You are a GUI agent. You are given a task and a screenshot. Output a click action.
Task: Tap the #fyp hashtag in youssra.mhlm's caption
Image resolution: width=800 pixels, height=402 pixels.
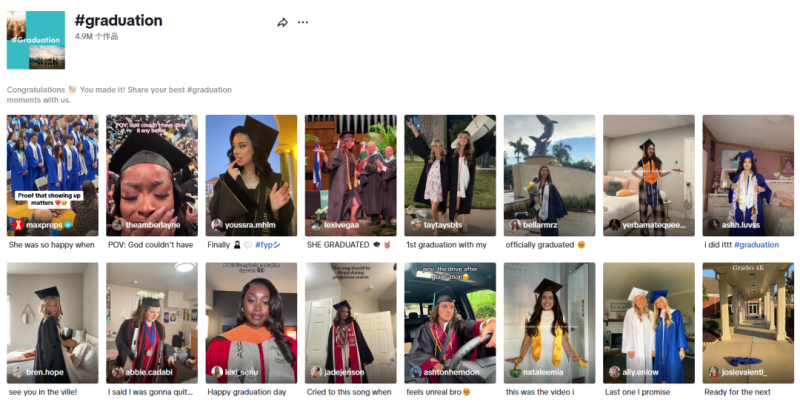point(268,245)
